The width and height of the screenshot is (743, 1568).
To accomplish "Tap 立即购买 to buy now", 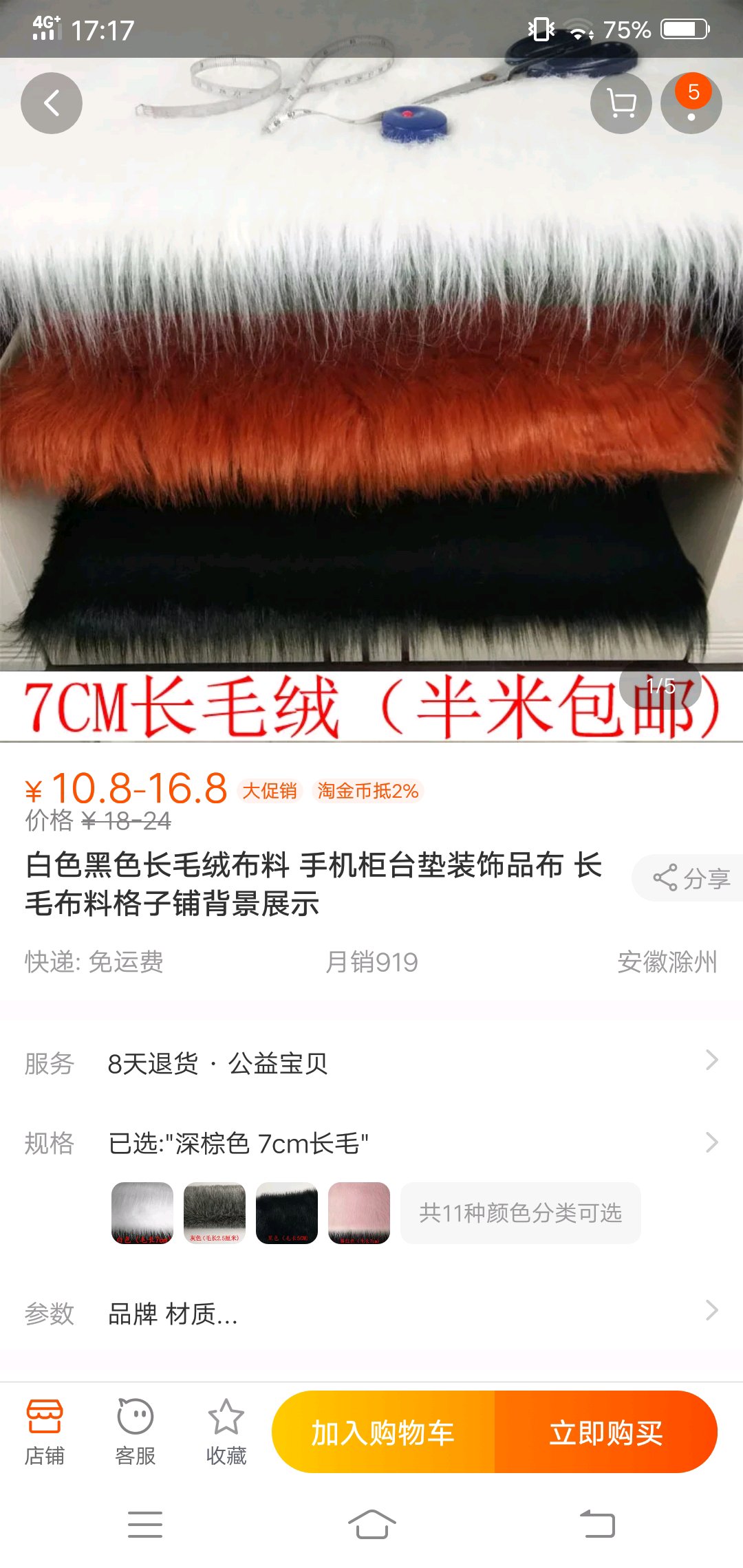I will (605, 1433).
